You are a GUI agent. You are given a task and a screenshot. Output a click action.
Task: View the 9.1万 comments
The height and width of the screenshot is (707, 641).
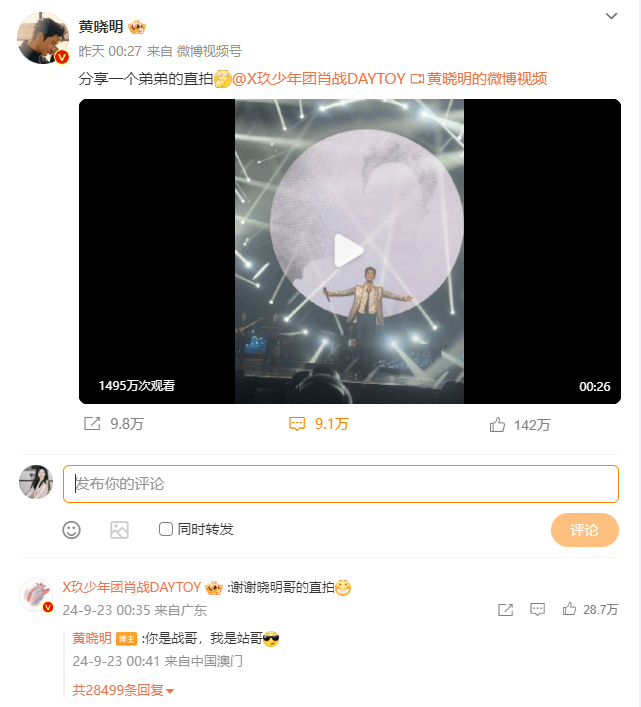[x=319, y=424]
